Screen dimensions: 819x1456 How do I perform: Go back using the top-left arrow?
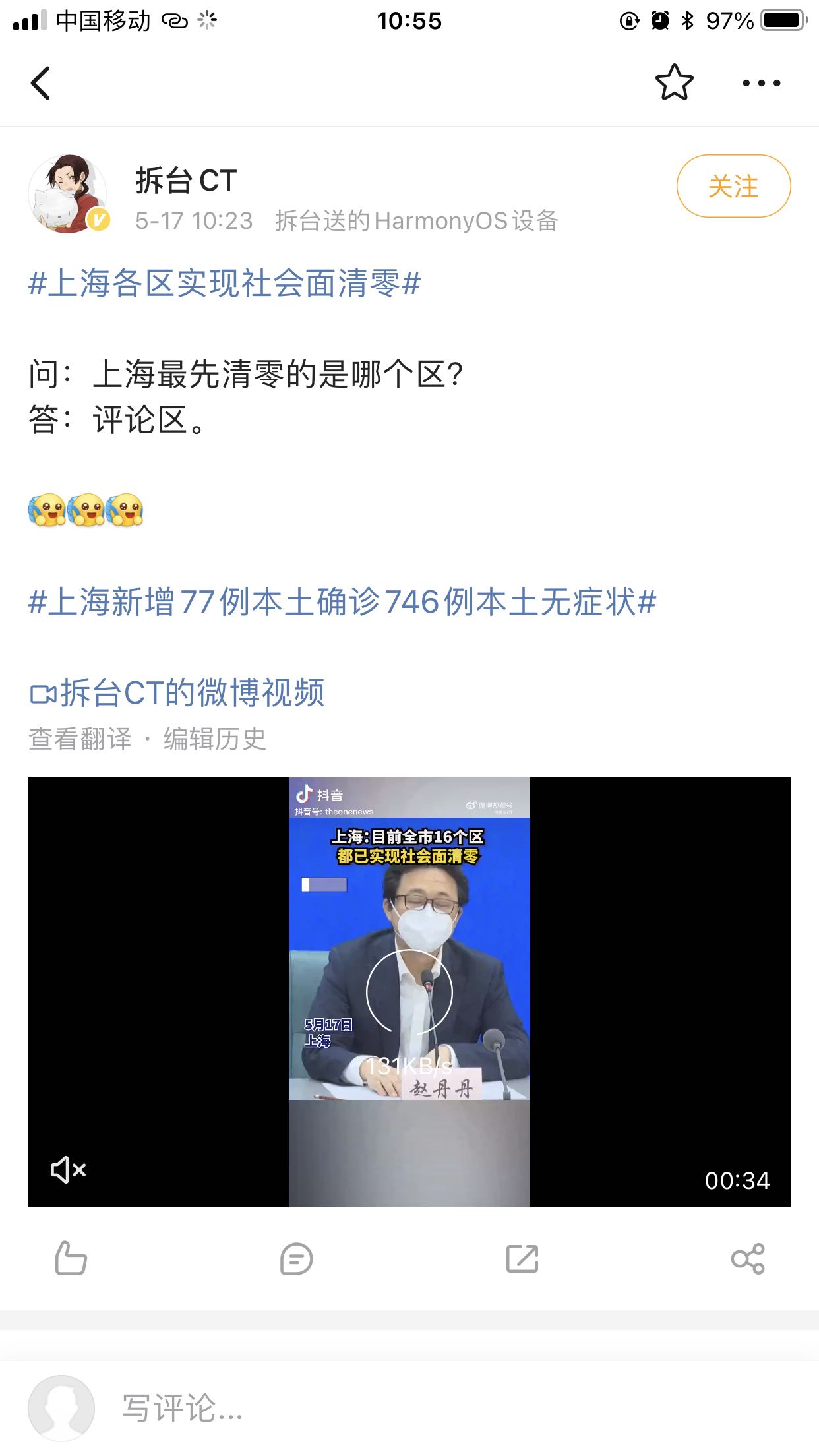pyautogui.click(x=40, y=83)
